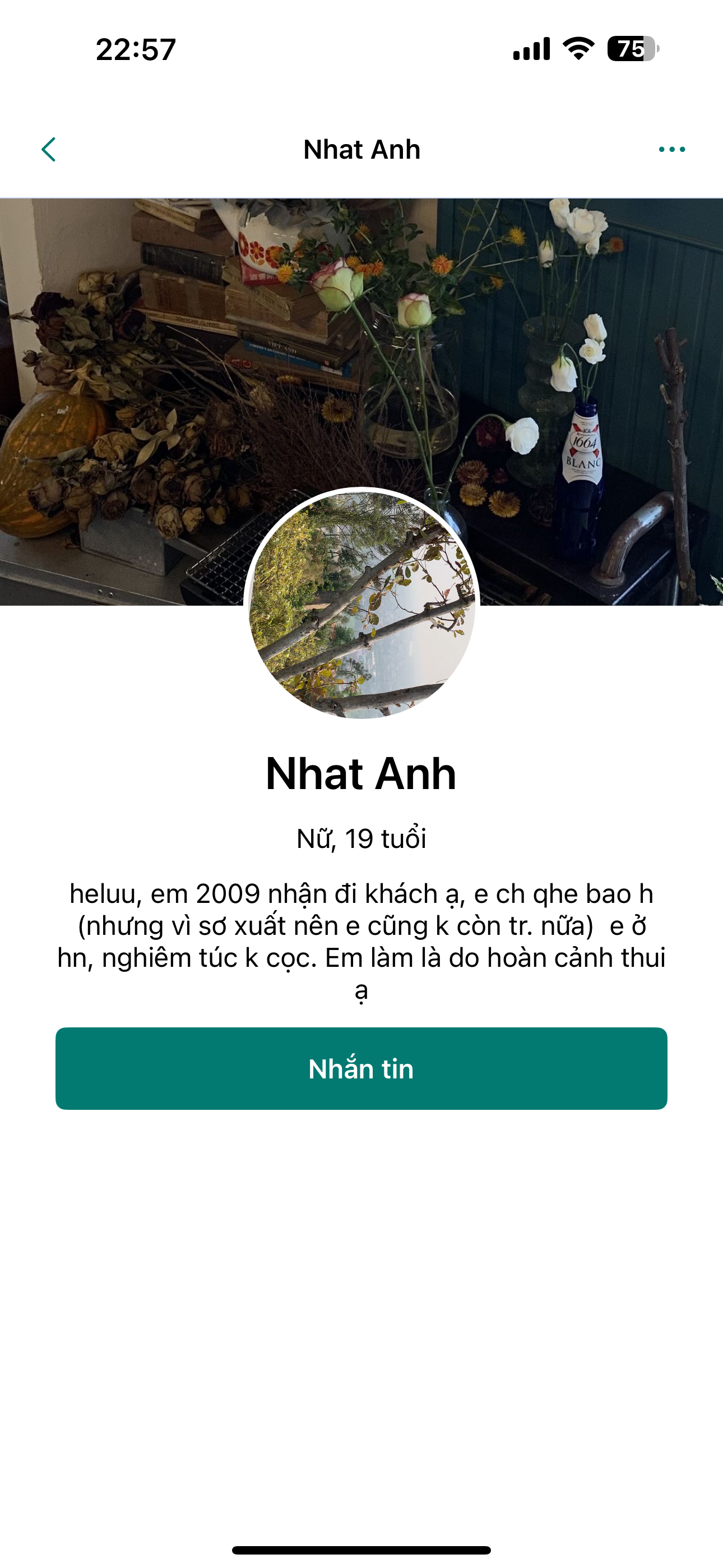The width and height of the screenshot is (723, 1568).
Task: Go back using the top-left arrow
Action: pyautogui.click(x=49, y=149)
